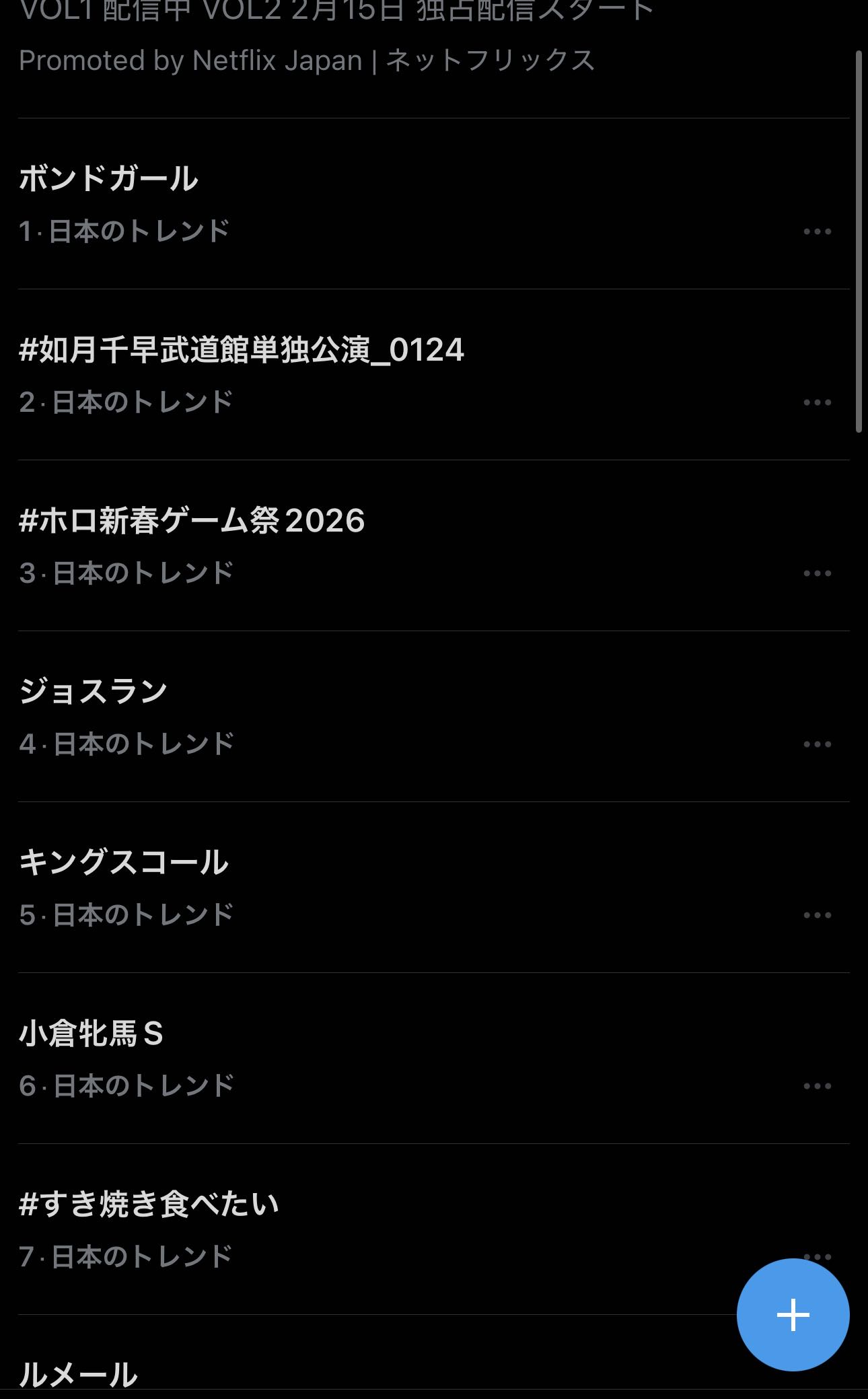This screenshot has width=868, height=1399.
Task: Open more options for ボンドガール
Action: point(817,231)
